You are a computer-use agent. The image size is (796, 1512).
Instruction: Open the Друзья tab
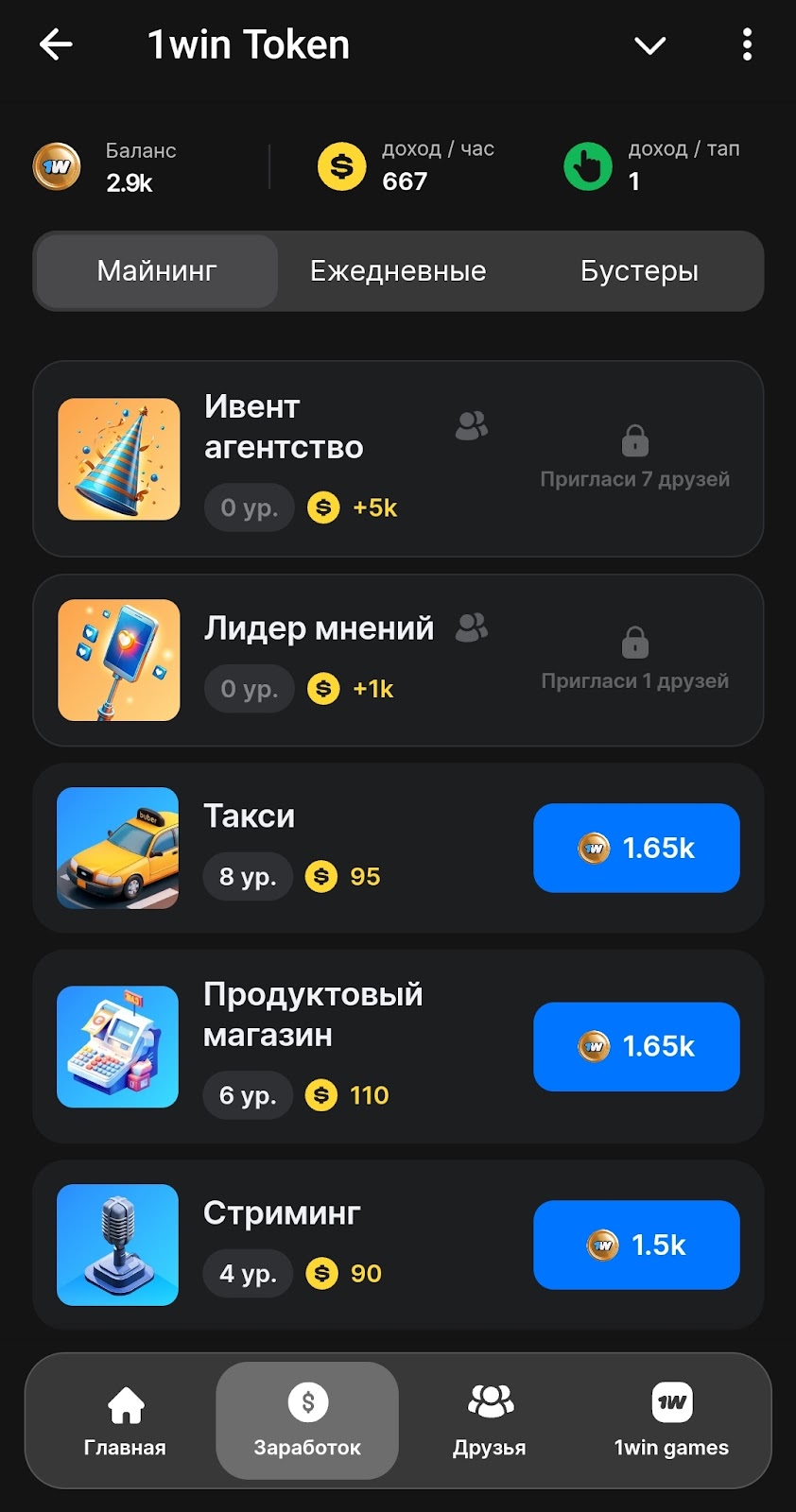tap(490, 1419)
